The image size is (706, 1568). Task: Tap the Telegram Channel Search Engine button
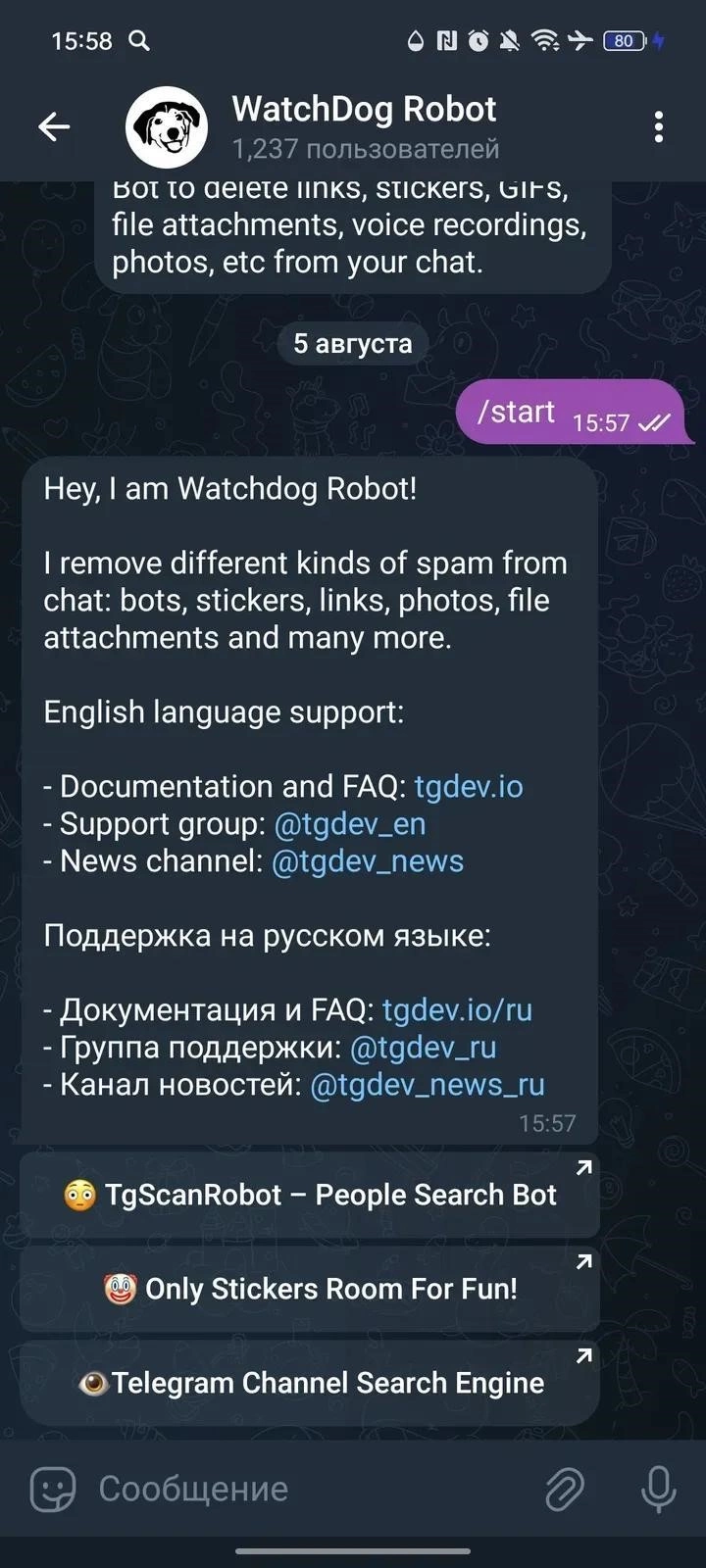pyautogui.click(x=310, y=1383)
